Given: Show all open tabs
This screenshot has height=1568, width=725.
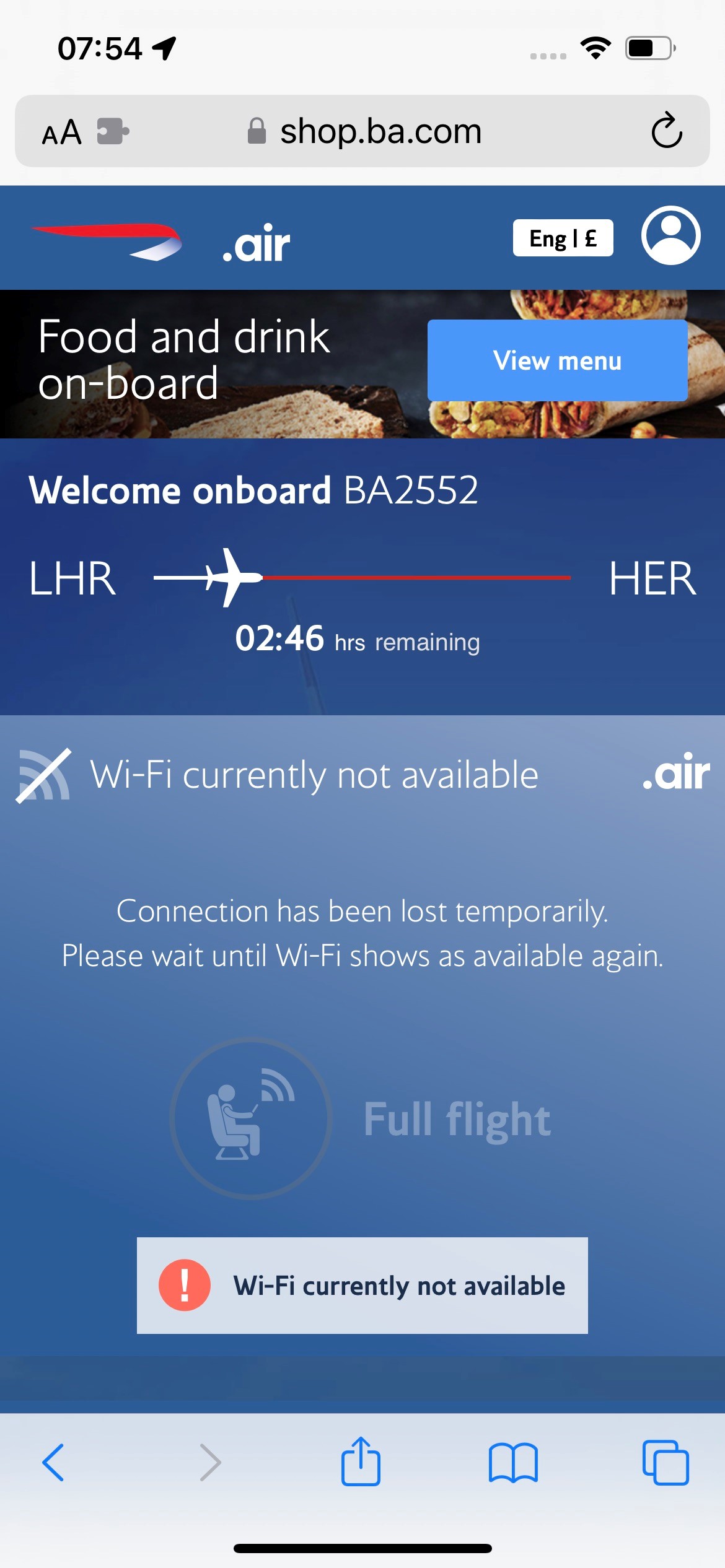Looking at the screenshot, I should click(666, 1463).
